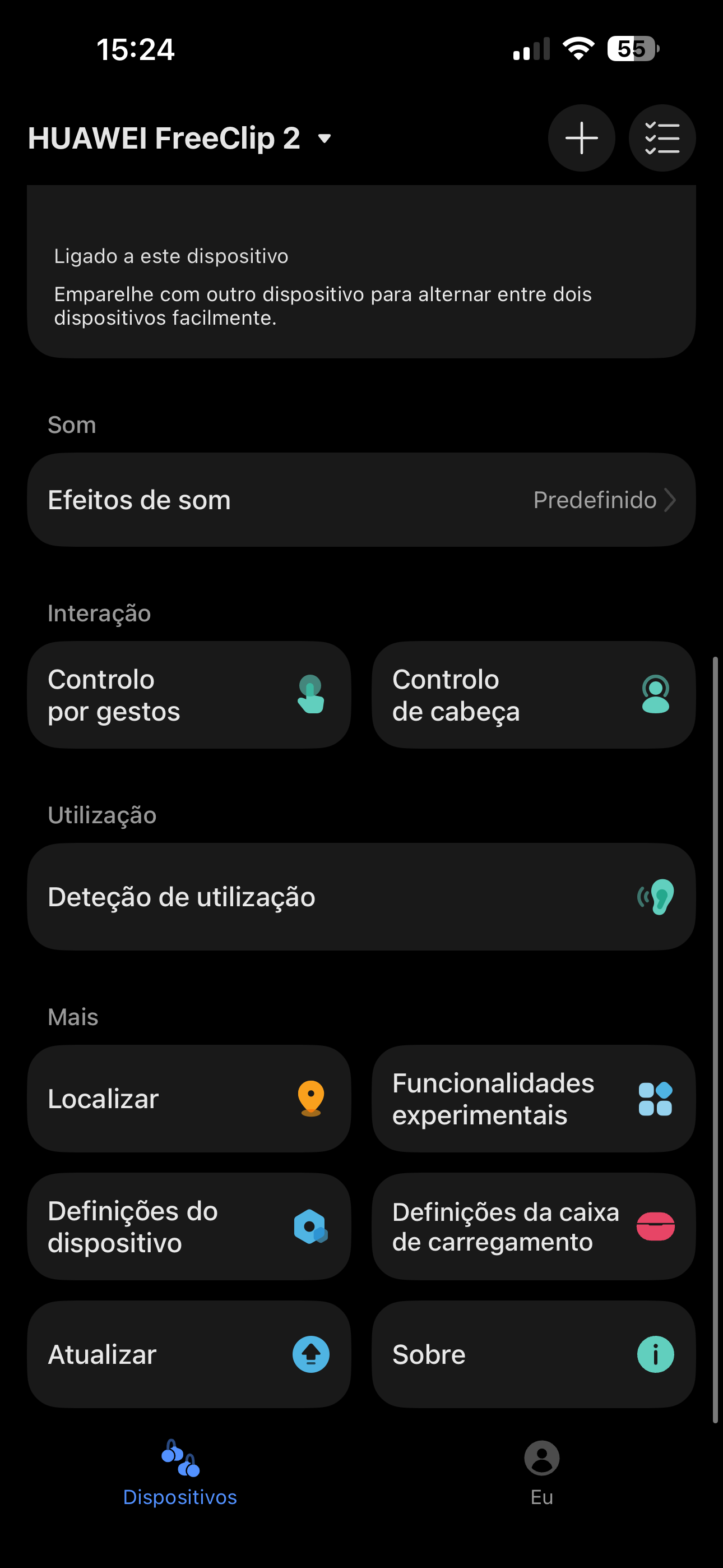Open Funcionalidades experimentais
Image resolution: width=723 pixels, height=1568 pixels.
(x=533, y=1099)
